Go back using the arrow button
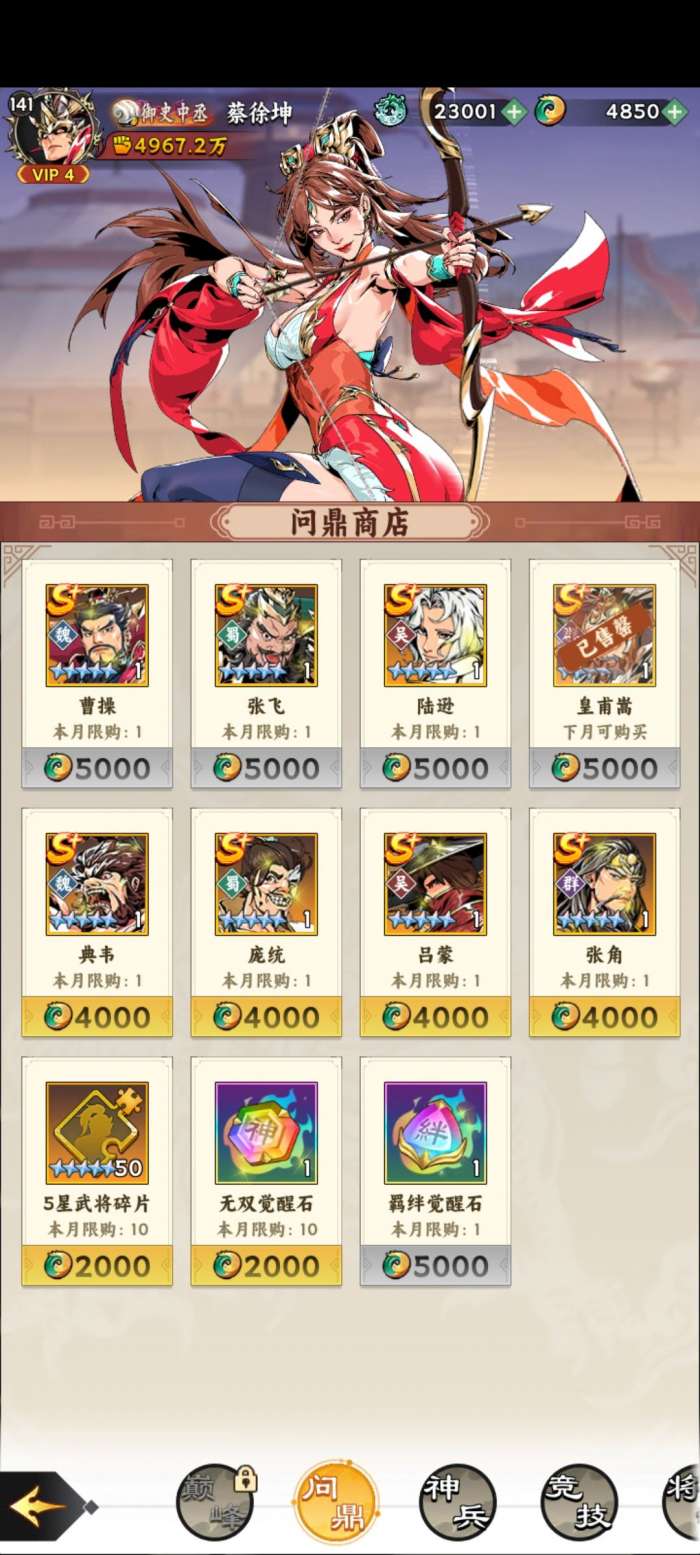Image resolution: width=700 pixels, height=1555 pixels. coord(38,1505)
